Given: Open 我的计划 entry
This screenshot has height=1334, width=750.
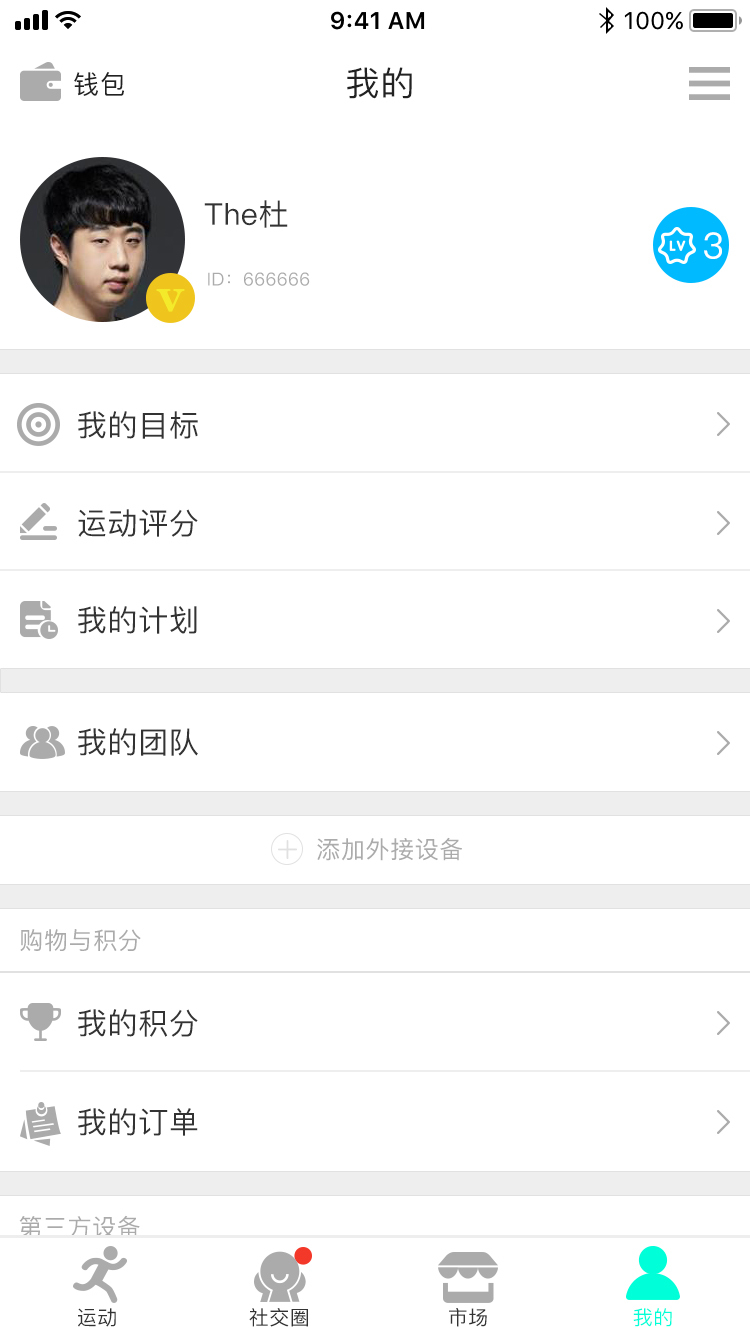Looking at the screenshot, I should [375, 620].
